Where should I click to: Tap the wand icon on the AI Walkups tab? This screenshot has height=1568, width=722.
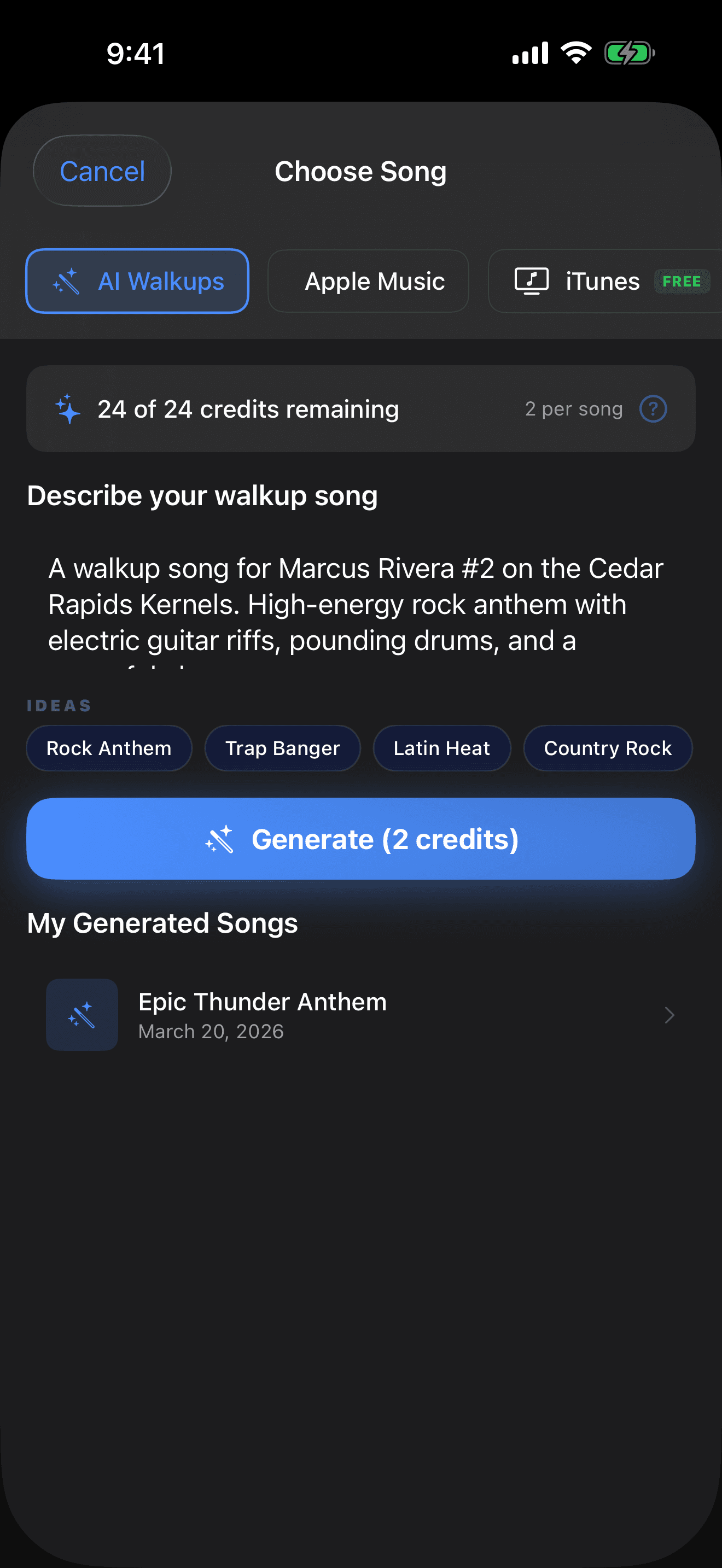tap(67, 280)
